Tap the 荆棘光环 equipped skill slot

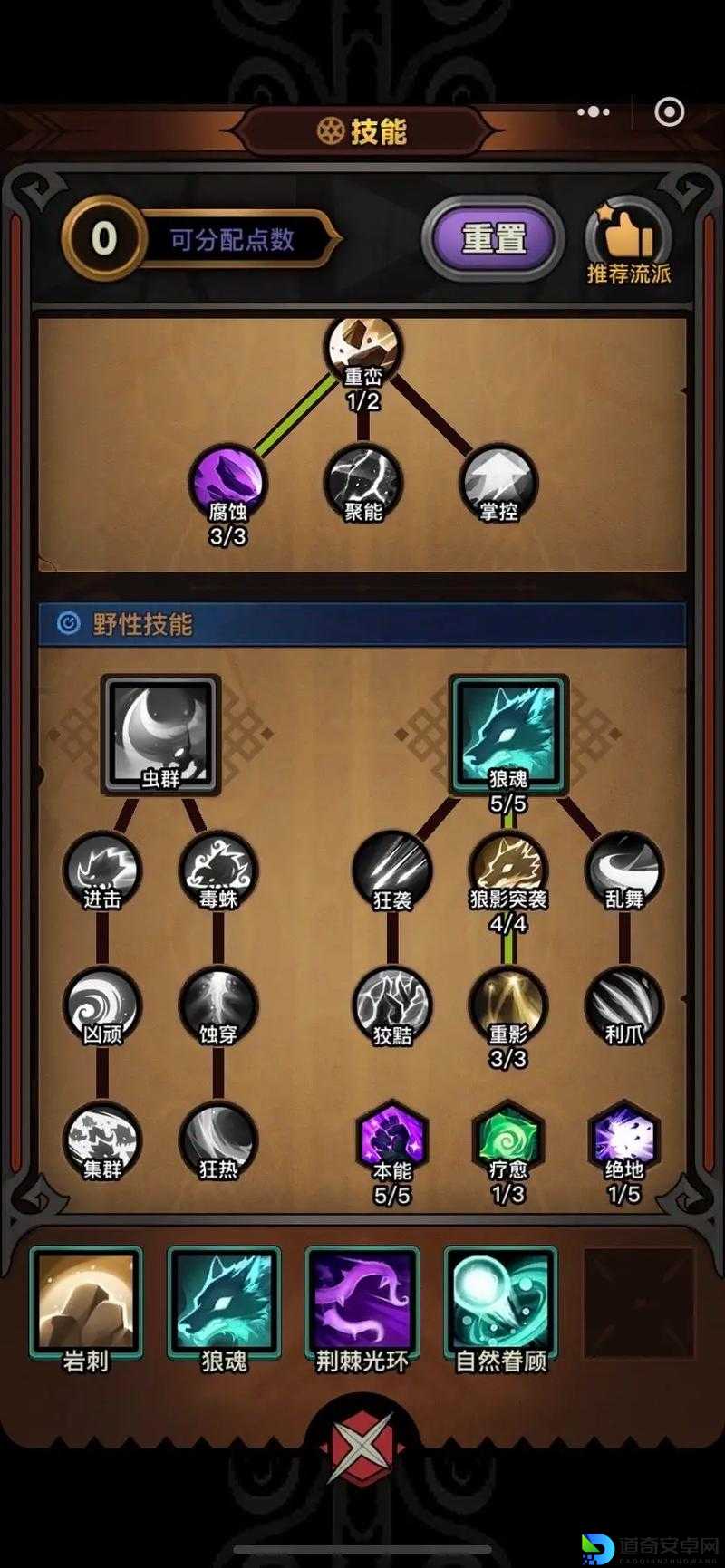point(362,1303)
